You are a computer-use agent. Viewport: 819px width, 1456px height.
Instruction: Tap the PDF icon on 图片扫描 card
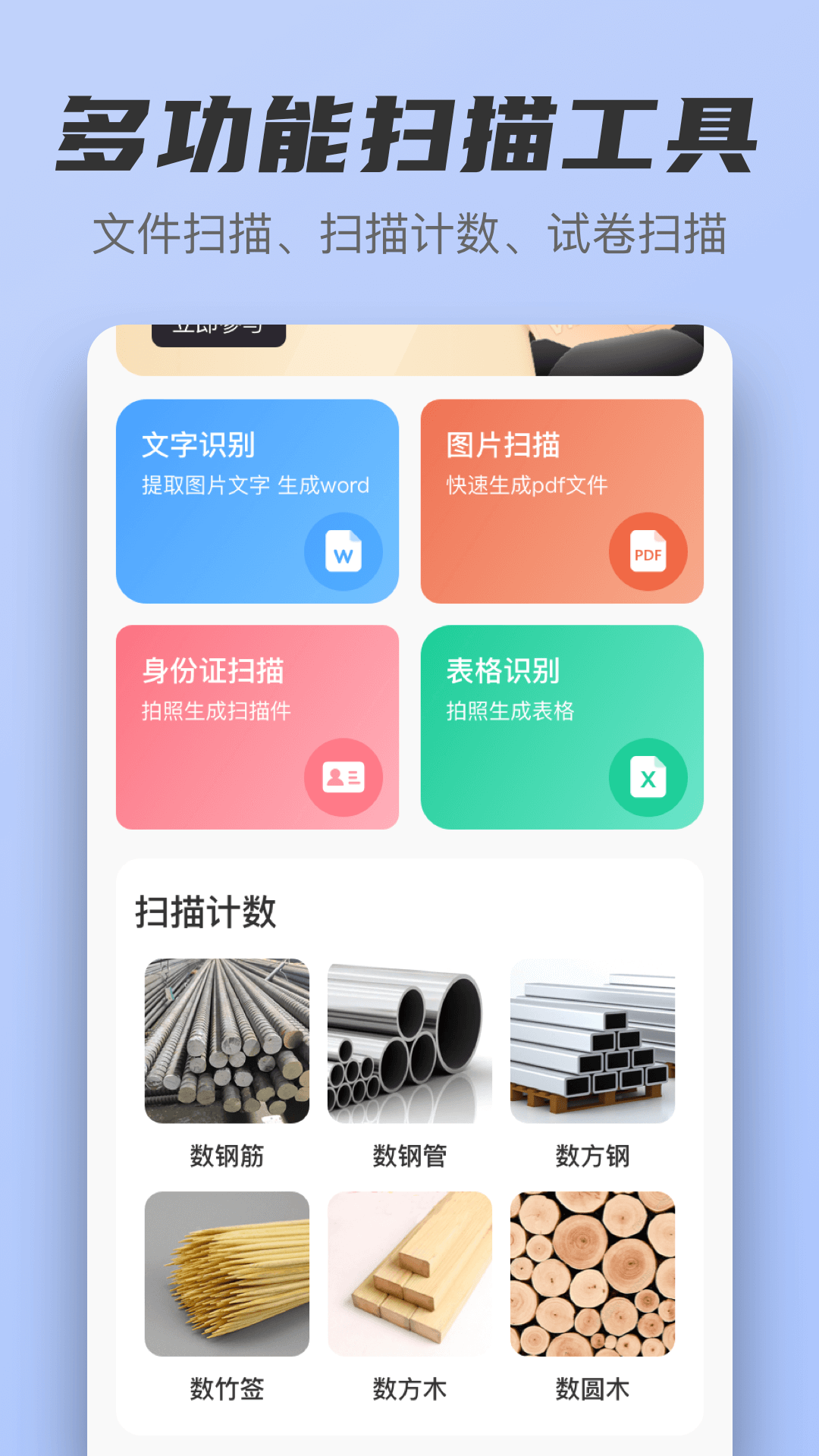(648, 552)
